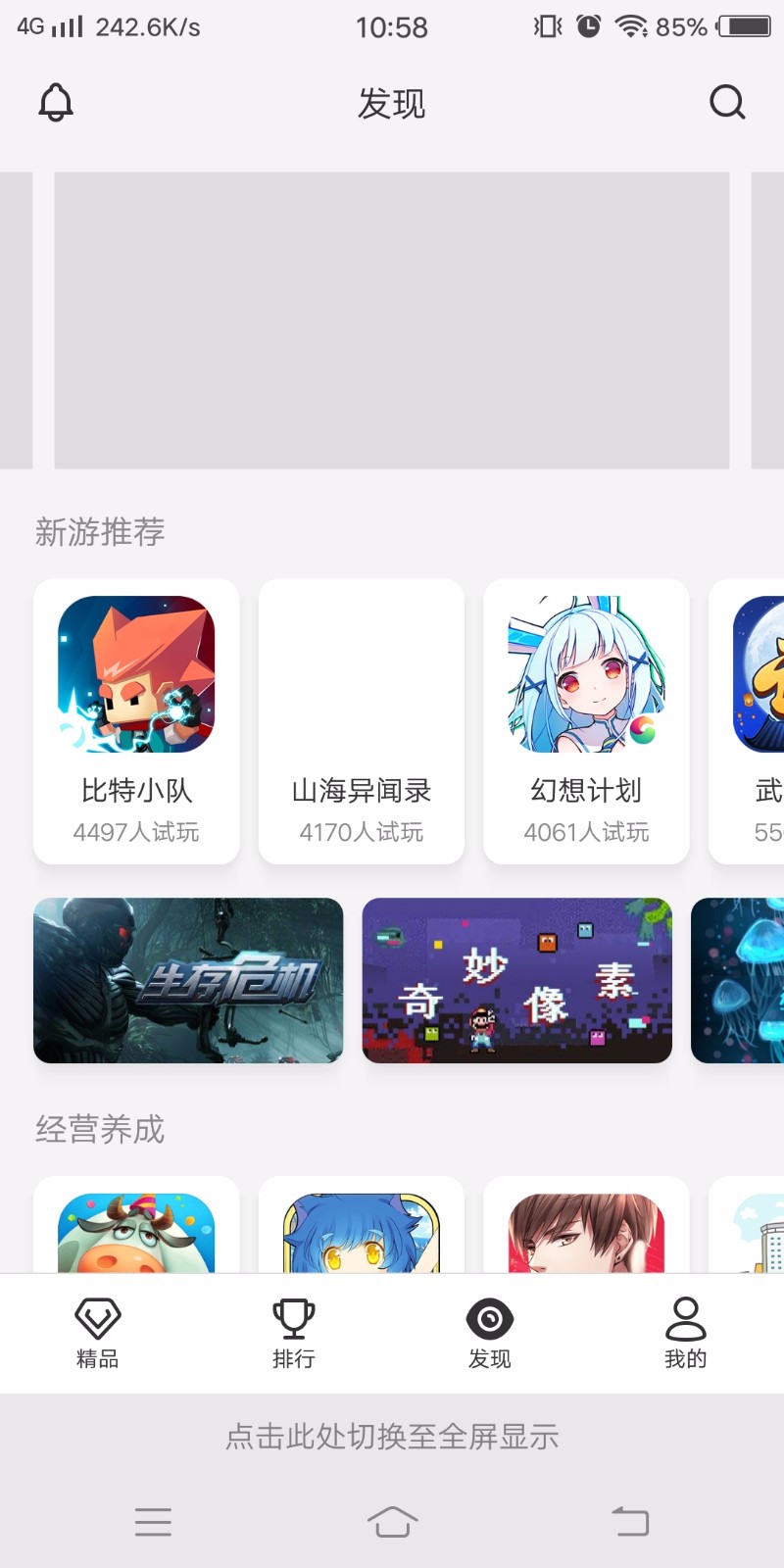Open notifications via the bell icon
The width and height of the screenshot is (784, 1568).
click(56, 101)
